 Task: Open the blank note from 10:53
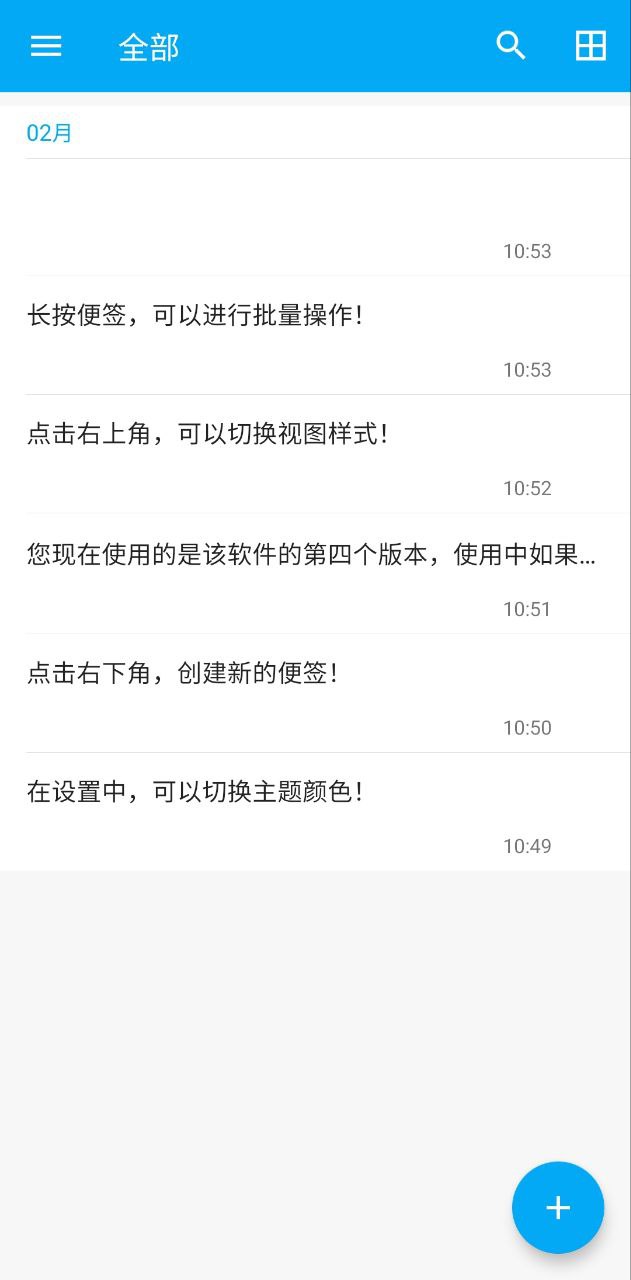click(x=315, y=217)
